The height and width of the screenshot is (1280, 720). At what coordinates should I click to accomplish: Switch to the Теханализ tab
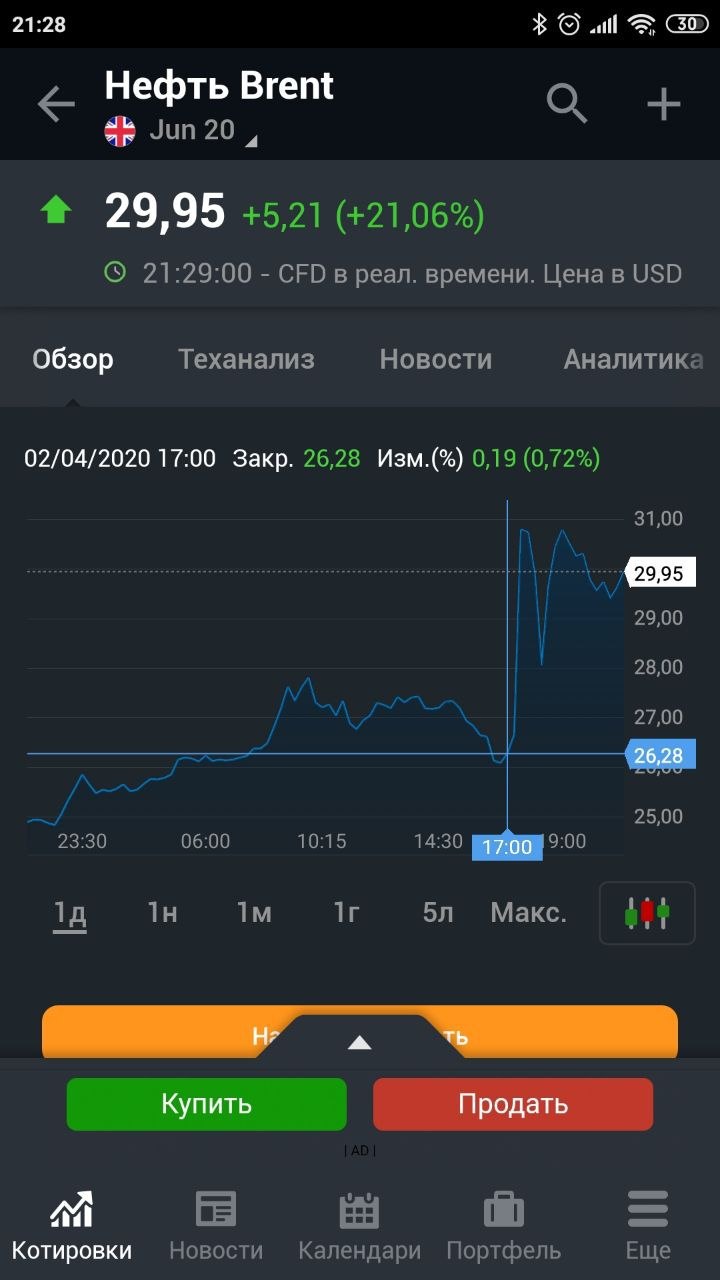246,360
